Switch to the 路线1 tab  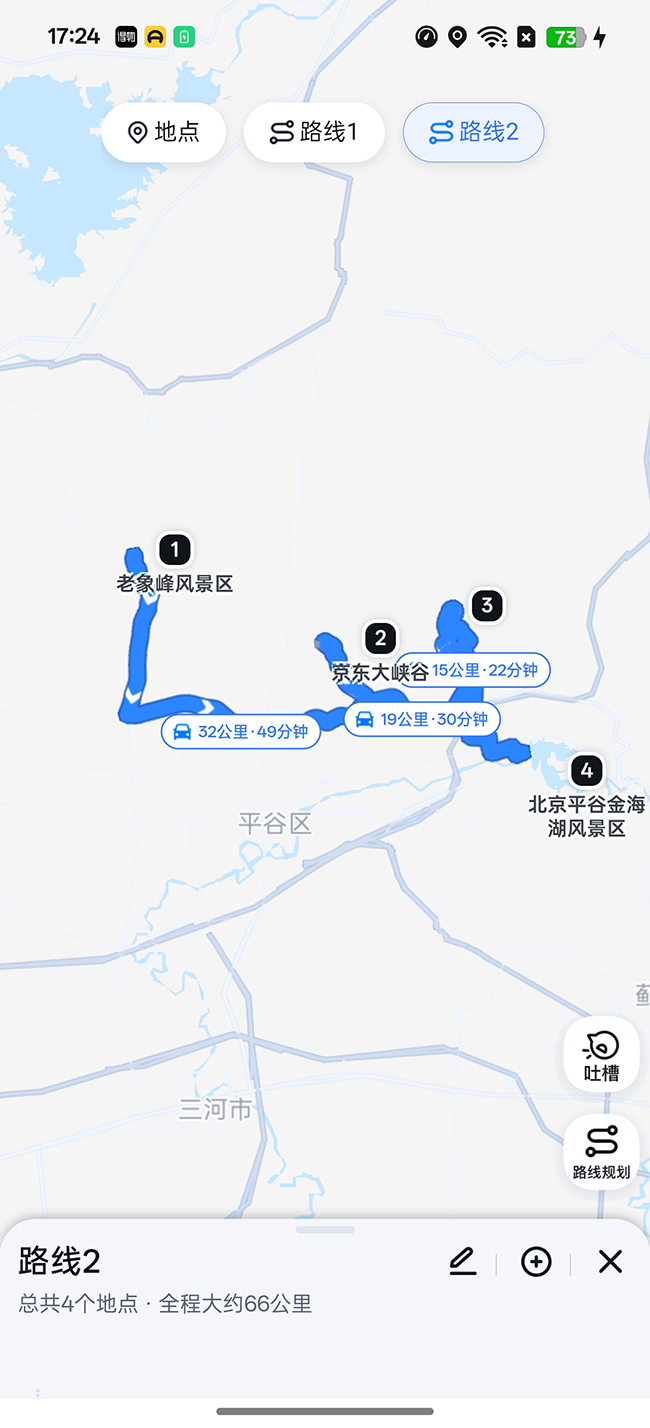314,132
